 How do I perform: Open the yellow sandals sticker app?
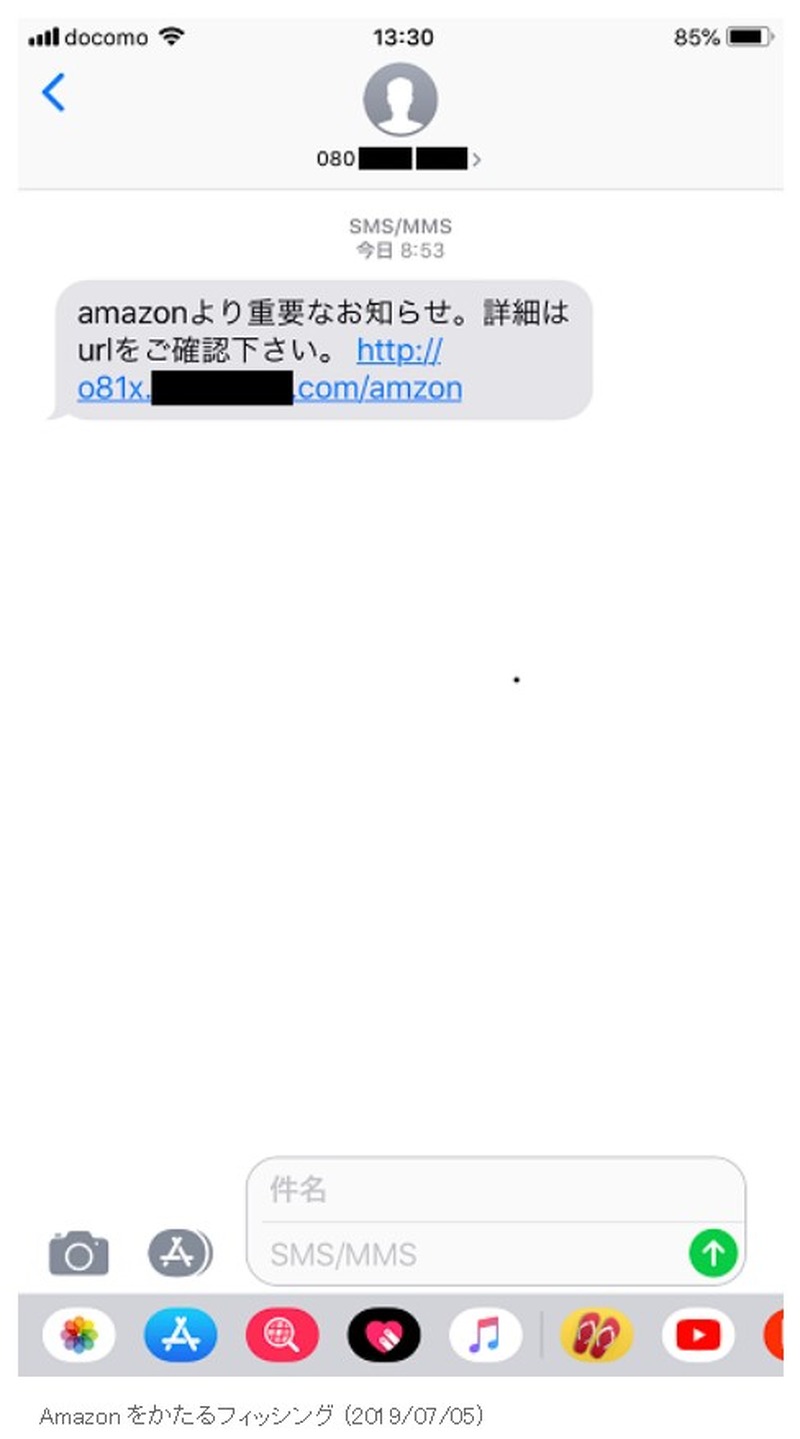click(596, 1335)
